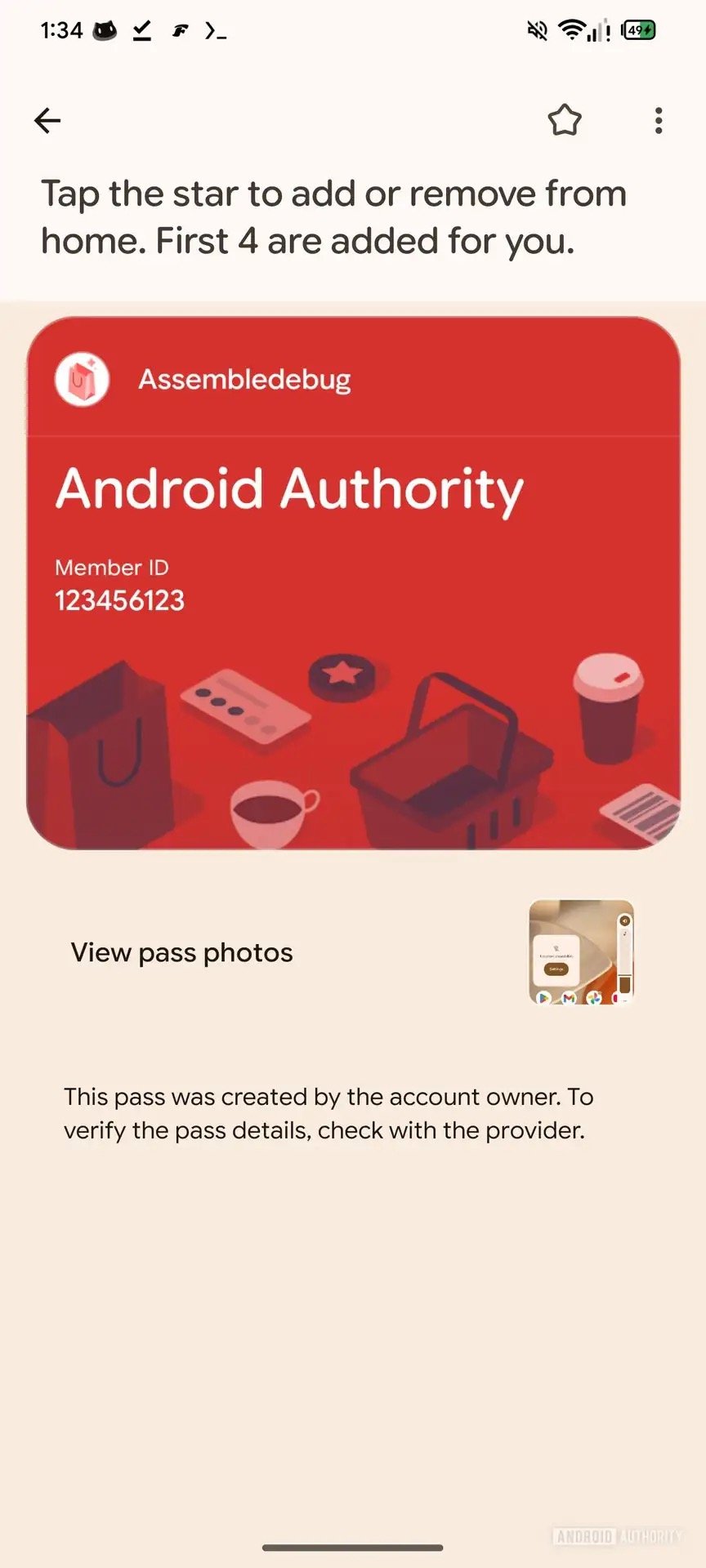Toggle the star to add pass to home

point(565,120)
